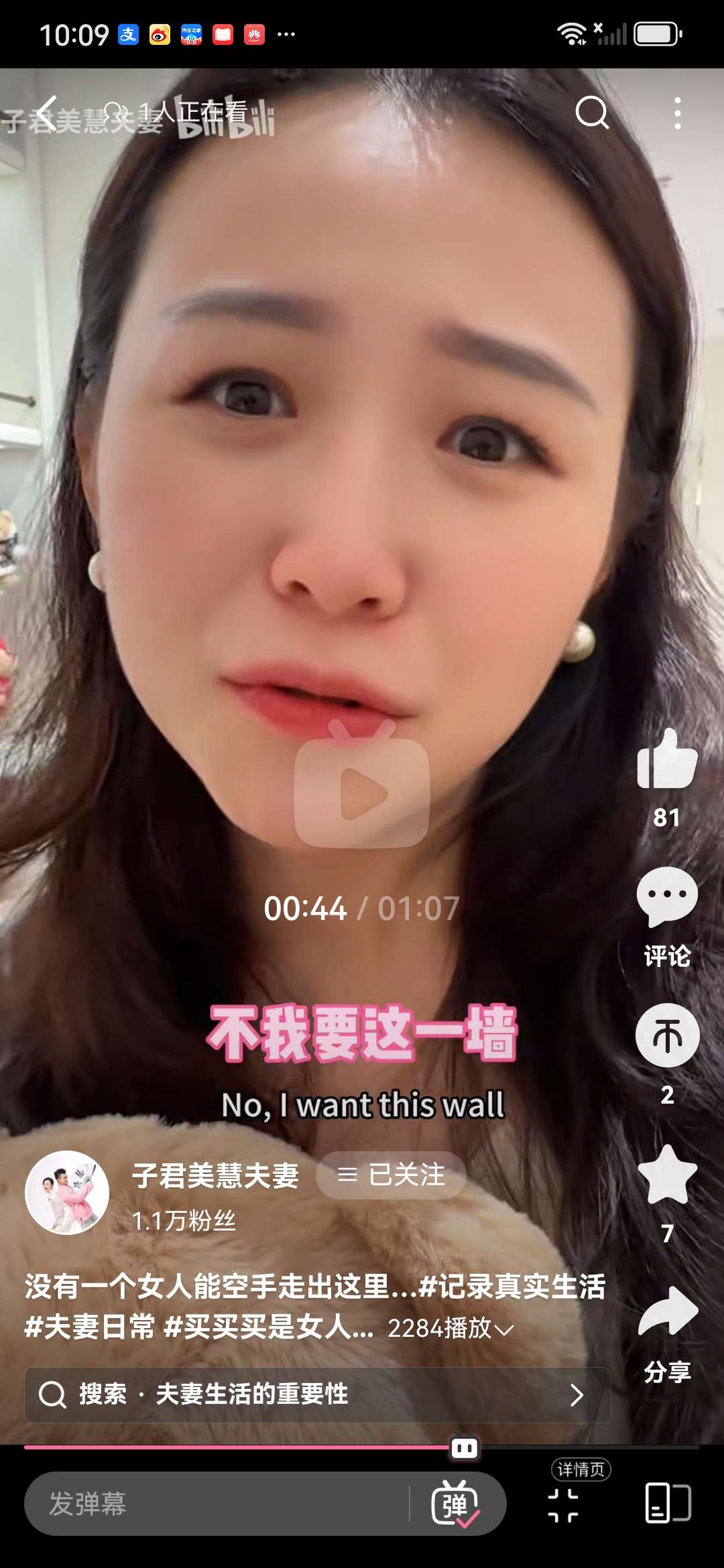Tap the 发弹幕 danmaku input field
The height and width of the screenshot is (1568, 724).
[215, 1504]
